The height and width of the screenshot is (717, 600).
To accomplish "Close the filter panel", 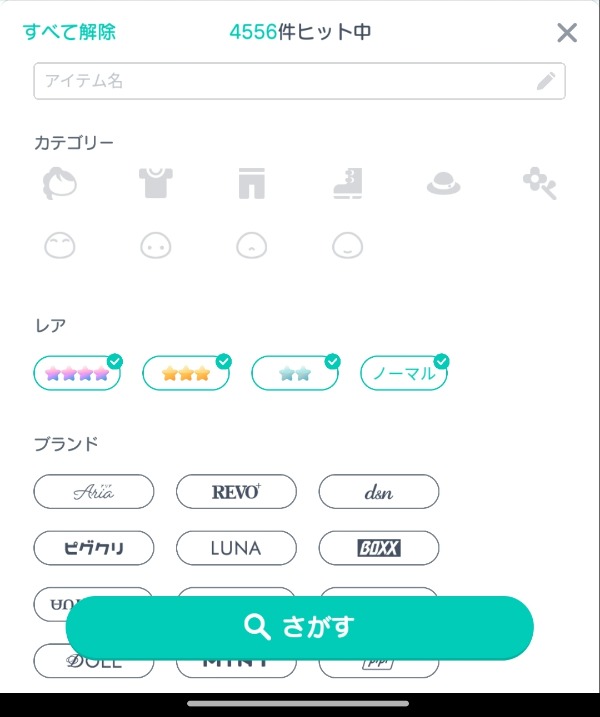I will pyautogui.click(x=567, y=33).
